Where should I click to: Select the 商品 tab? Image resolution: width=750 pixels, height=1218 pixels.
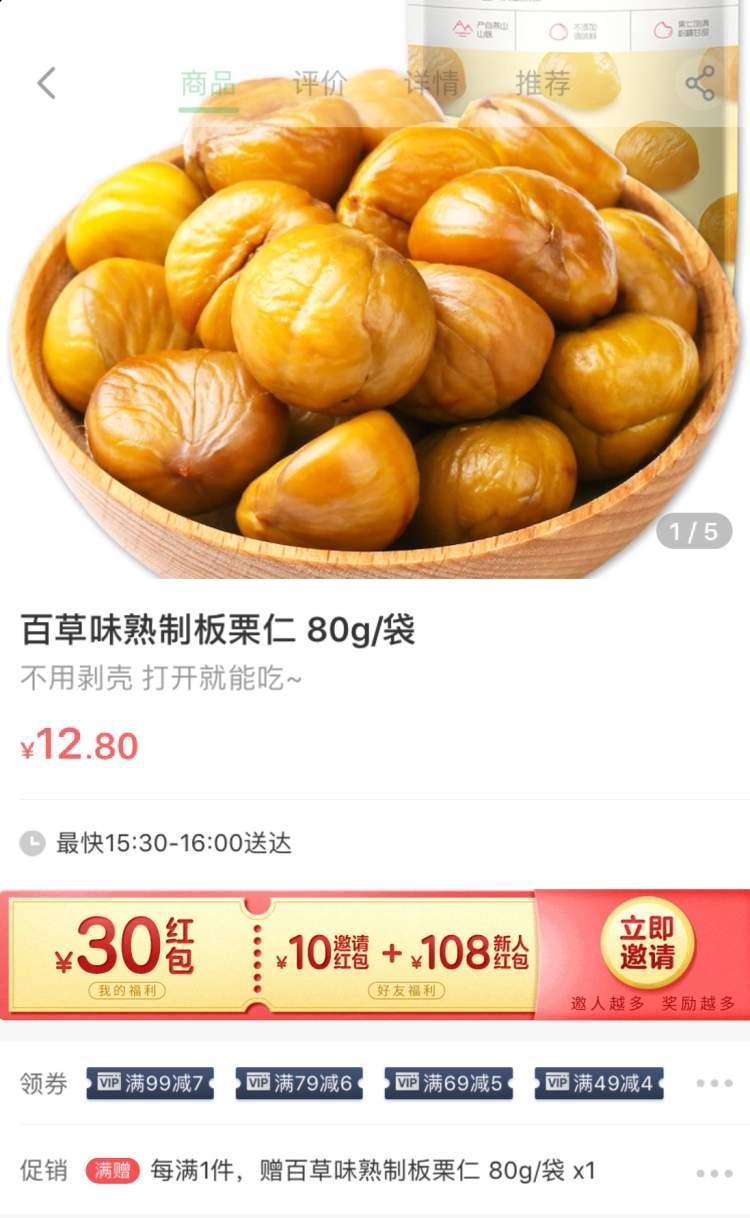coord(209,83)
